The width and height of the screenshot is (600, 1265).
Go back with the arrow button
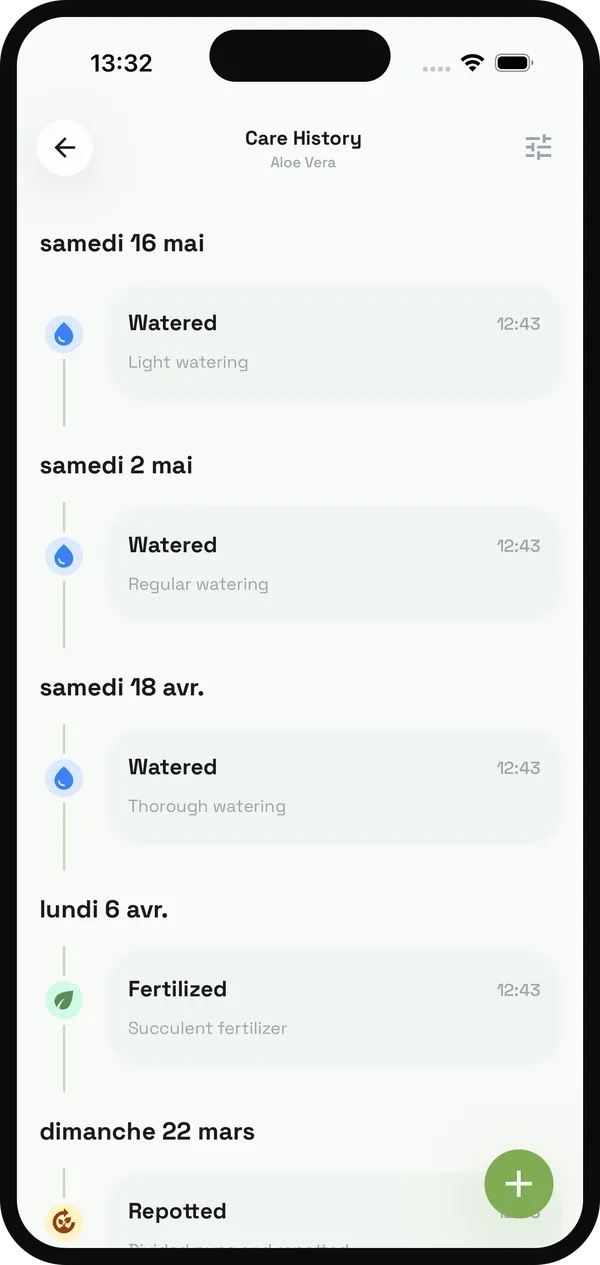[x=65, y=148]
